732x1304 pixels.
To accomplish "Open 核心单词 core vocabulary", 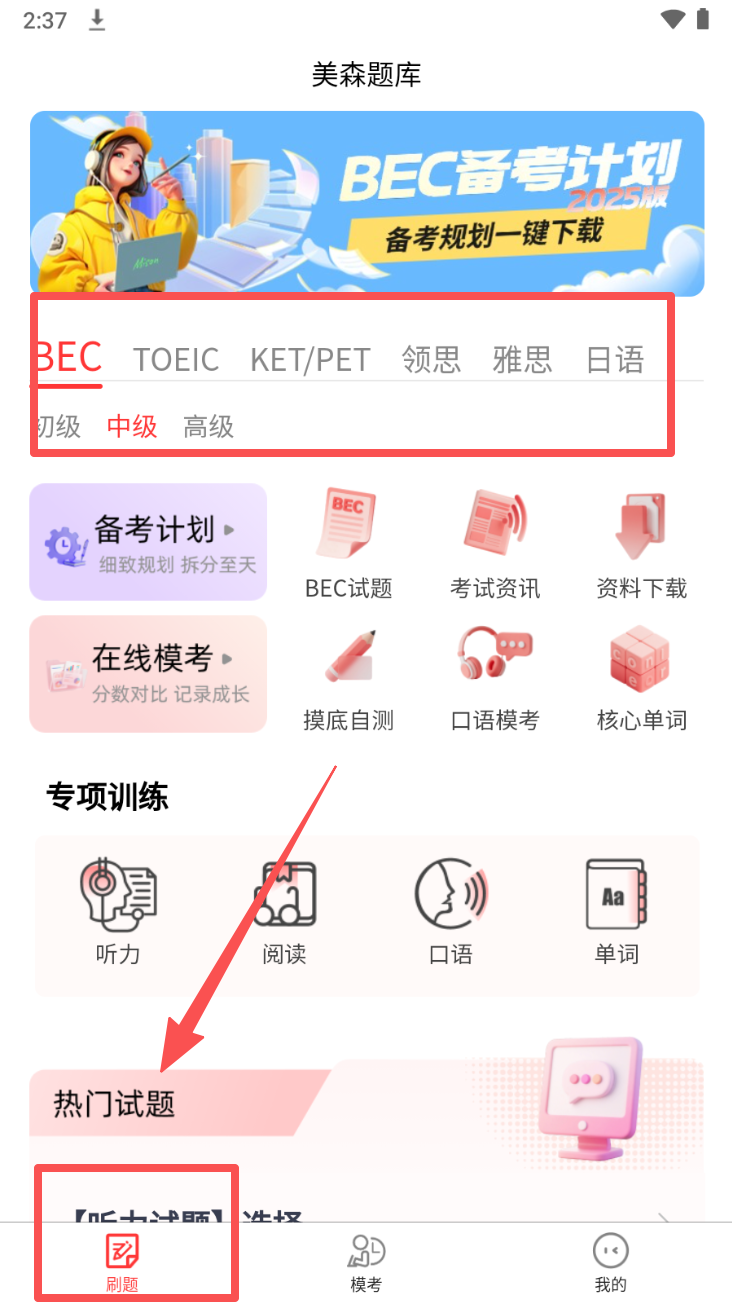I will 641,675.
